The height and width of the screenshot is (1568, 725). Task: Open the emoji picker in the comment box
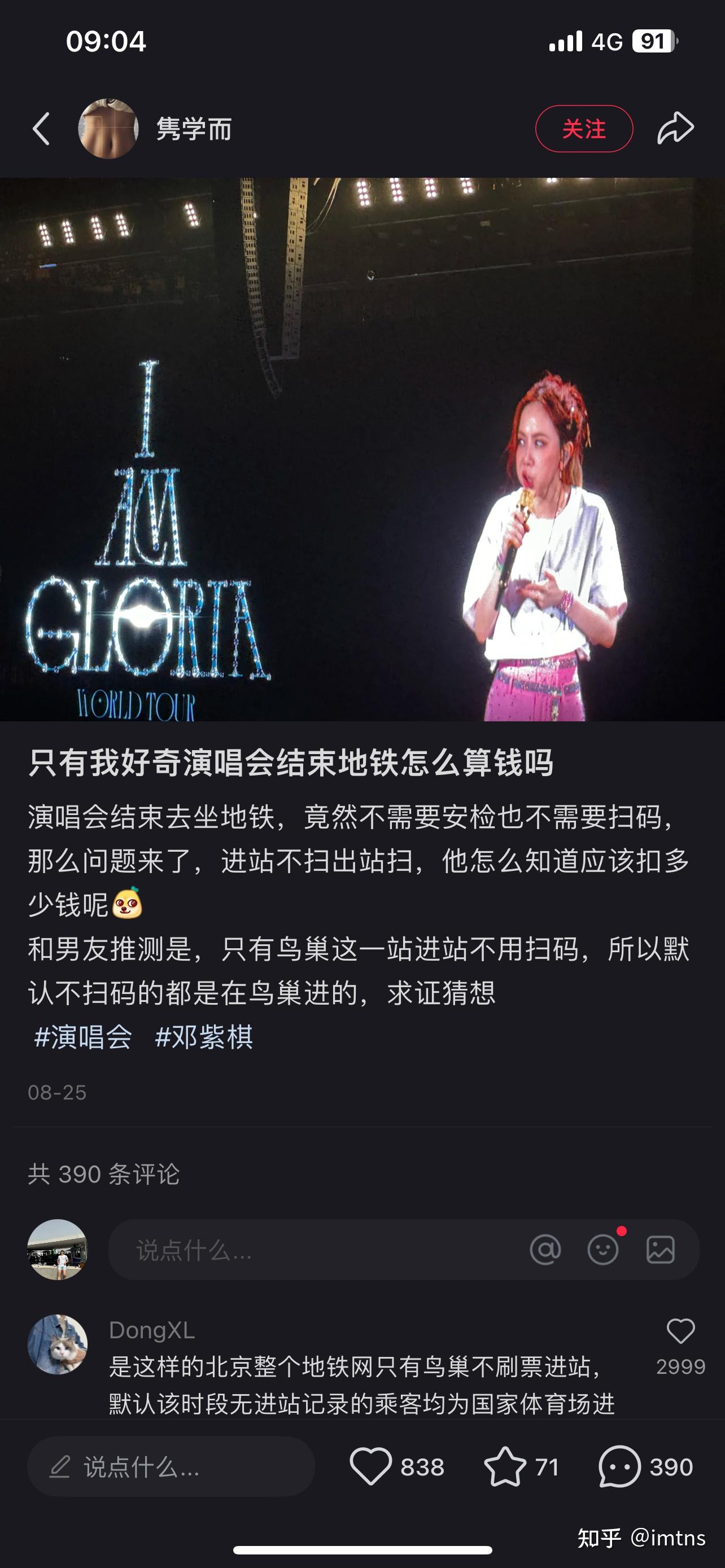click(x=602, y=1250)
